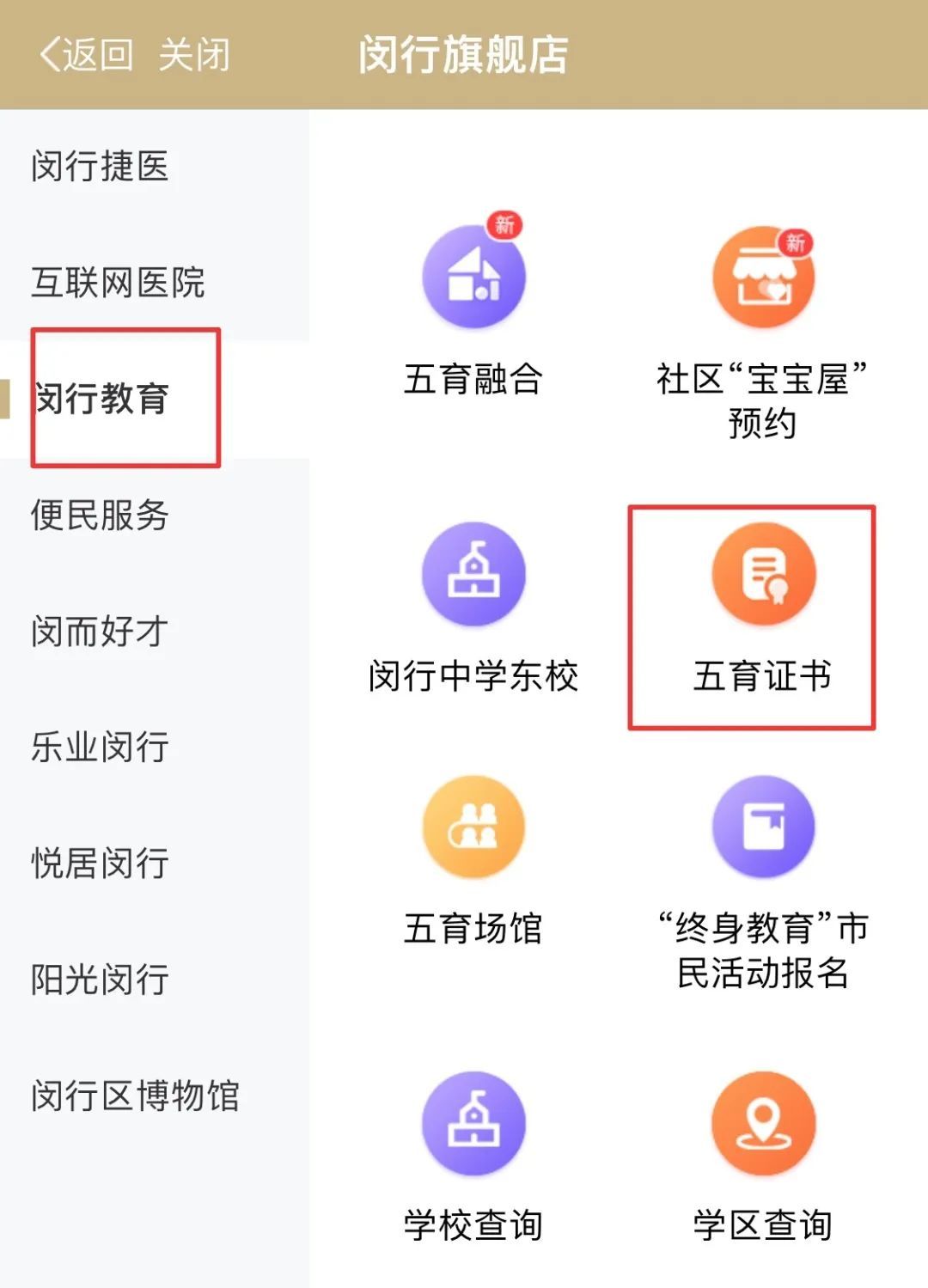The height and width of the screenshot is (1288, 928).
Task: Switch to 闵而好才 category
Action: tap(100, 631)
